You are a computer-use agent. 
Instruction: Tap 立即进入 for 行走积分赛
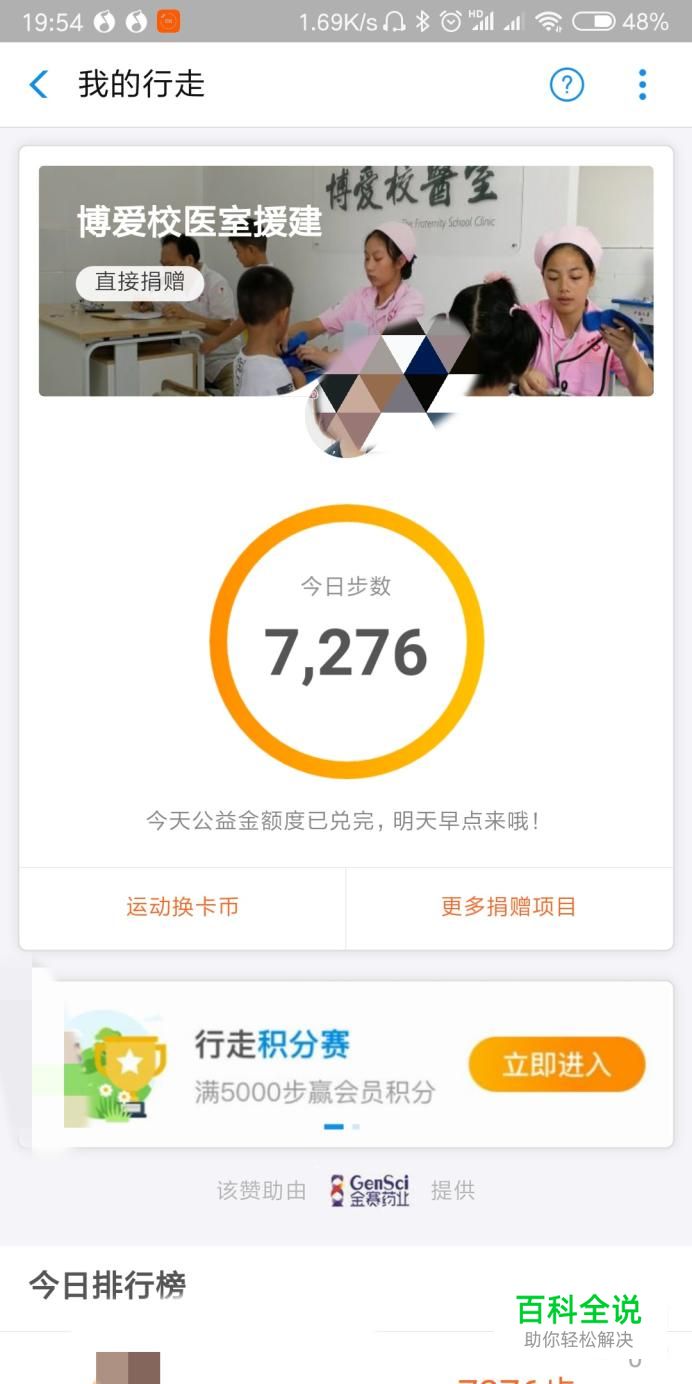pos(556,1064)
